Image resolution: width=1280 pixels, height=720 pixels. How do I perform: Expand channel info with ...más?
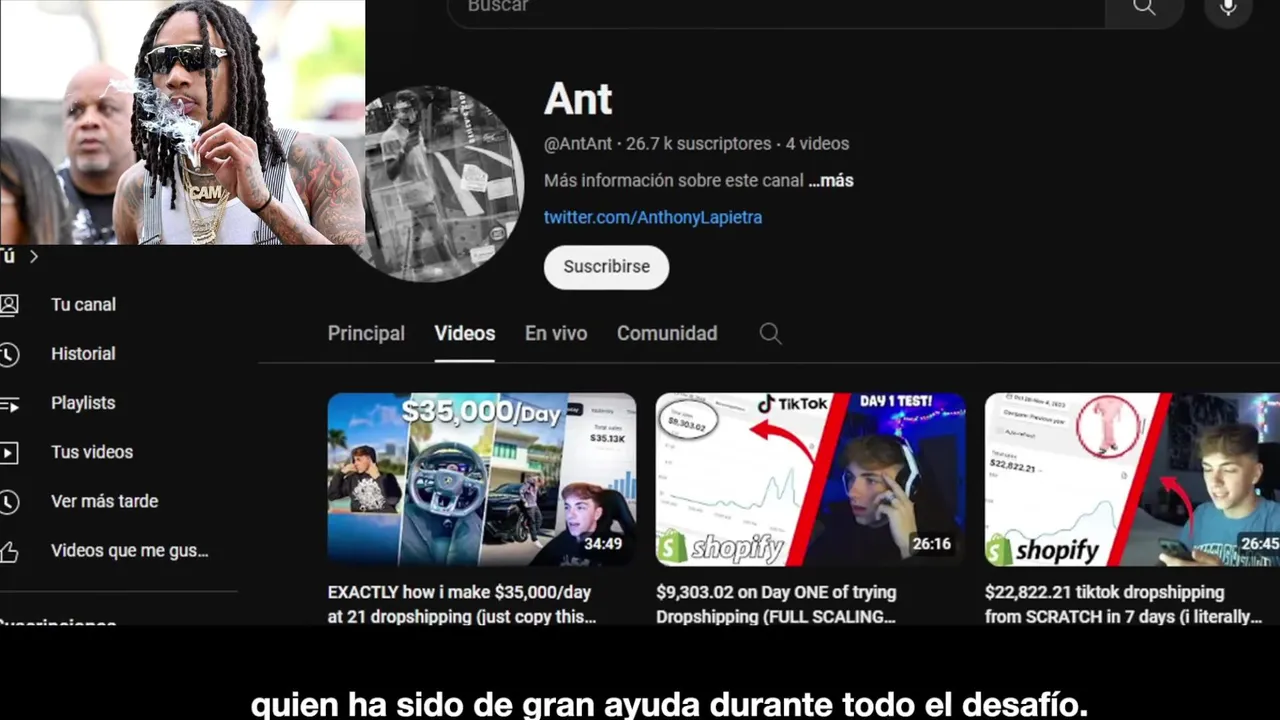831,181
